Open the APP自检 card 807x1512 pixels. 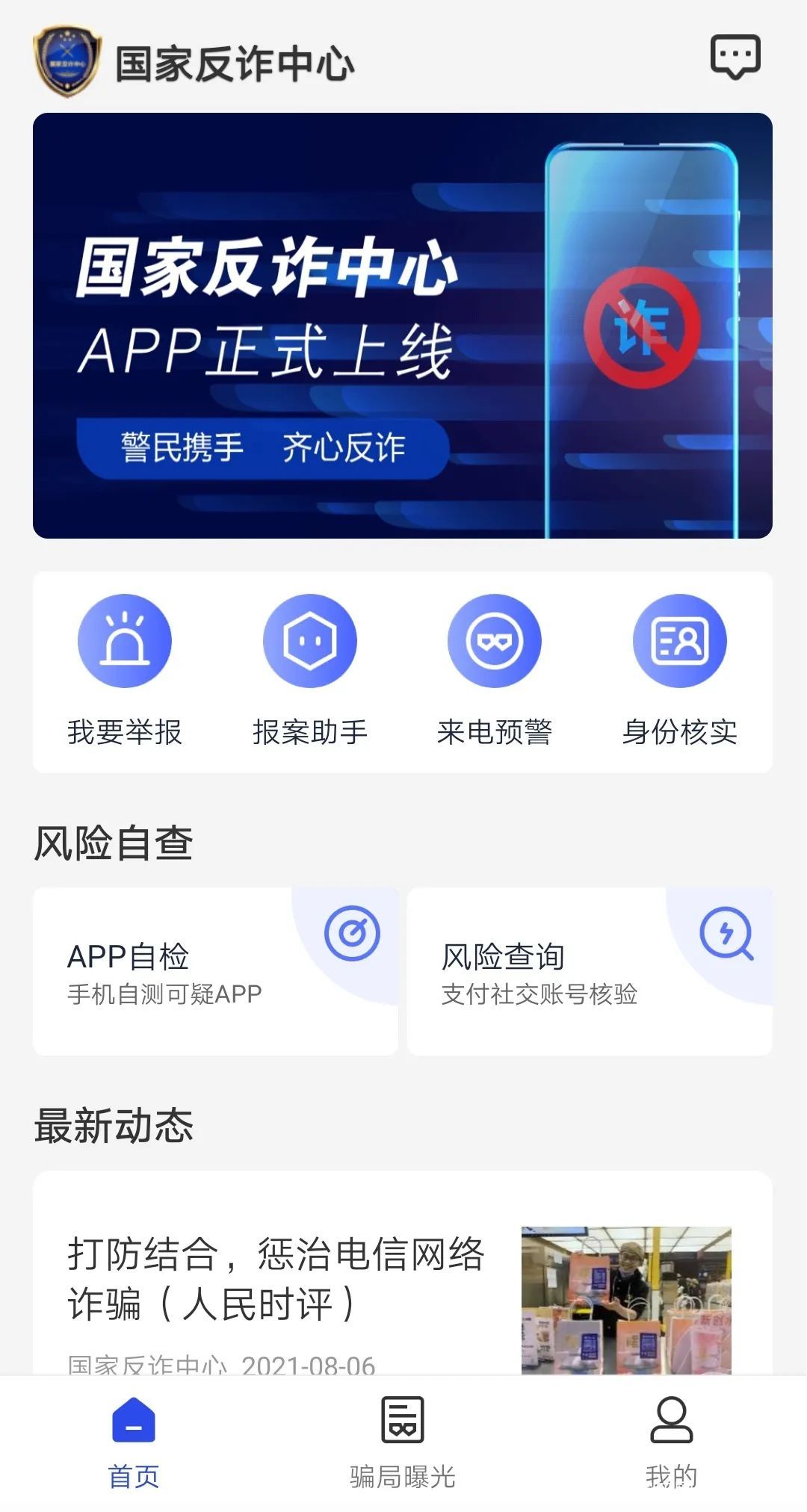pyautogui.click(x=215, y=971)
